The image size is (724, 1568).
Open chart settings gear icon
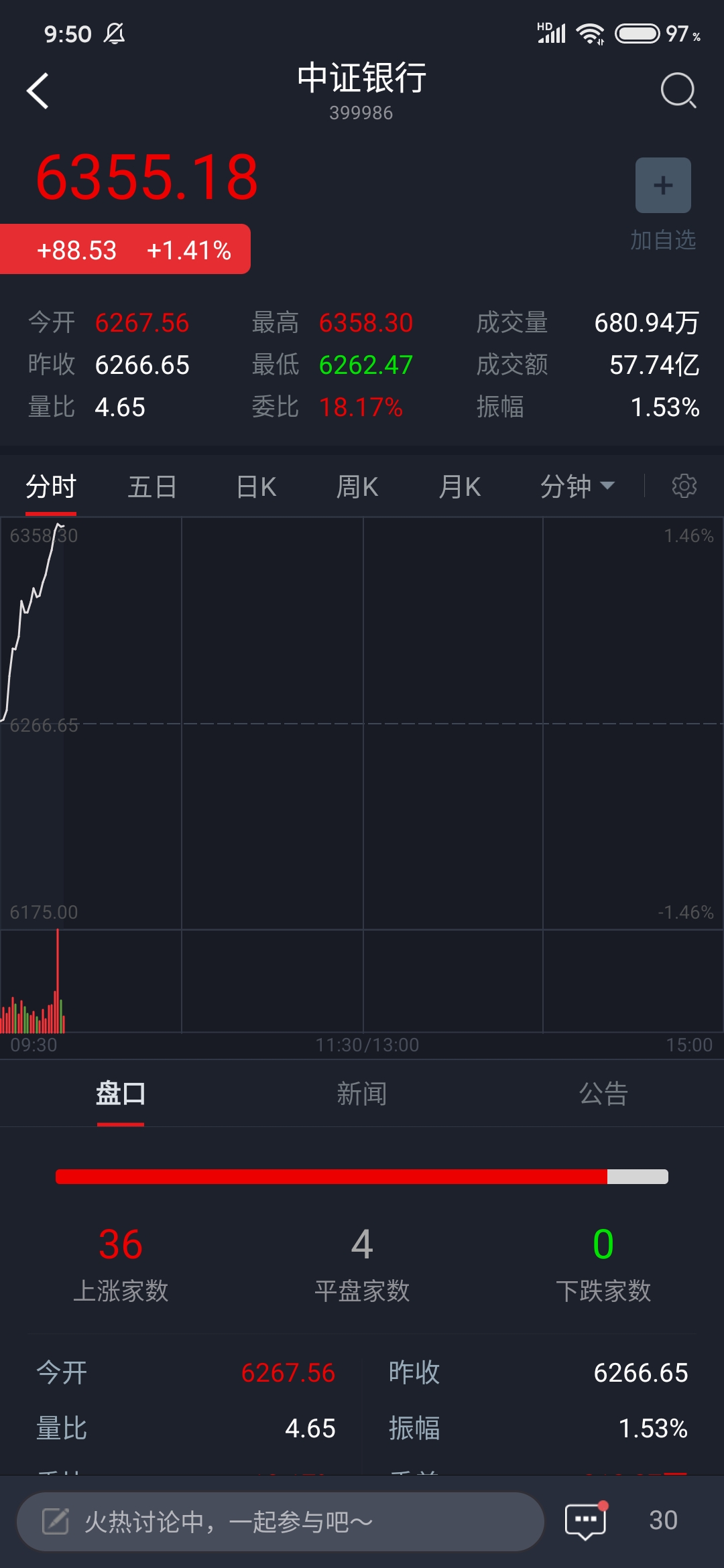(x=684, y=486)
